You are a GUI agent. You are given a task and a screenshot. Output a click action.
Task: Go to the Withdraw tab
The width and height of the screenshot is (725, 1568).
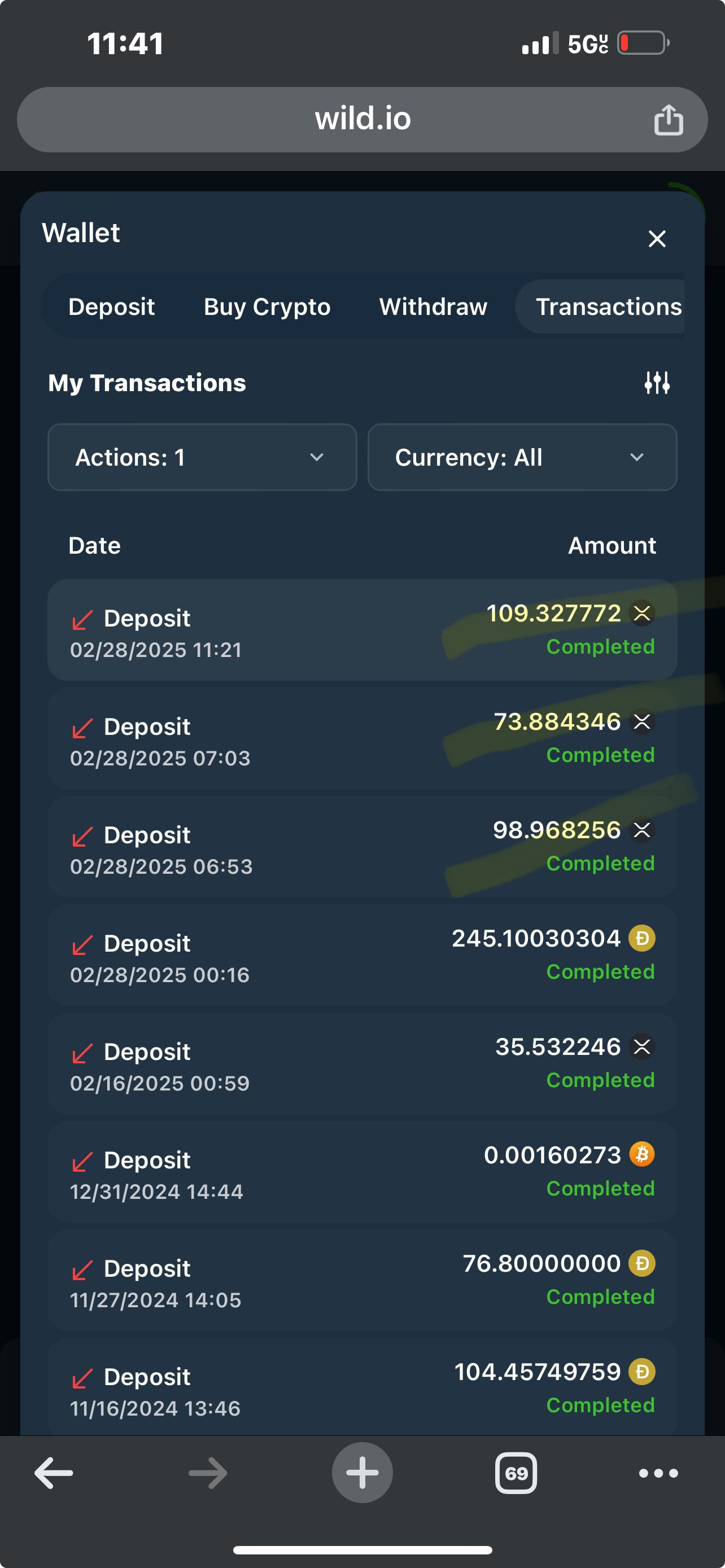pyautogui.click(x=433, y=307)
